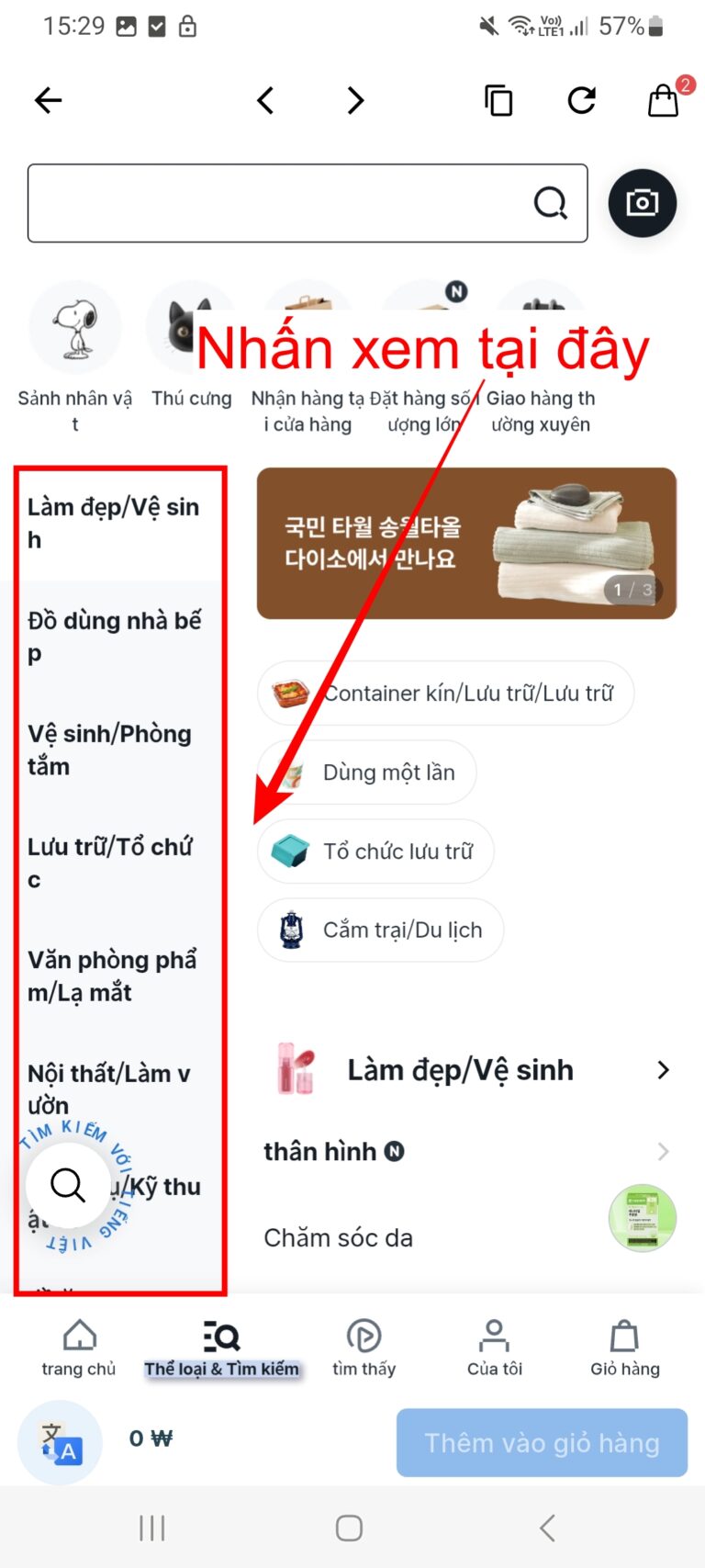705x1568 pixels.
Task: Choose Đồ dùng nhà bếp category
Action: [113, 636]
